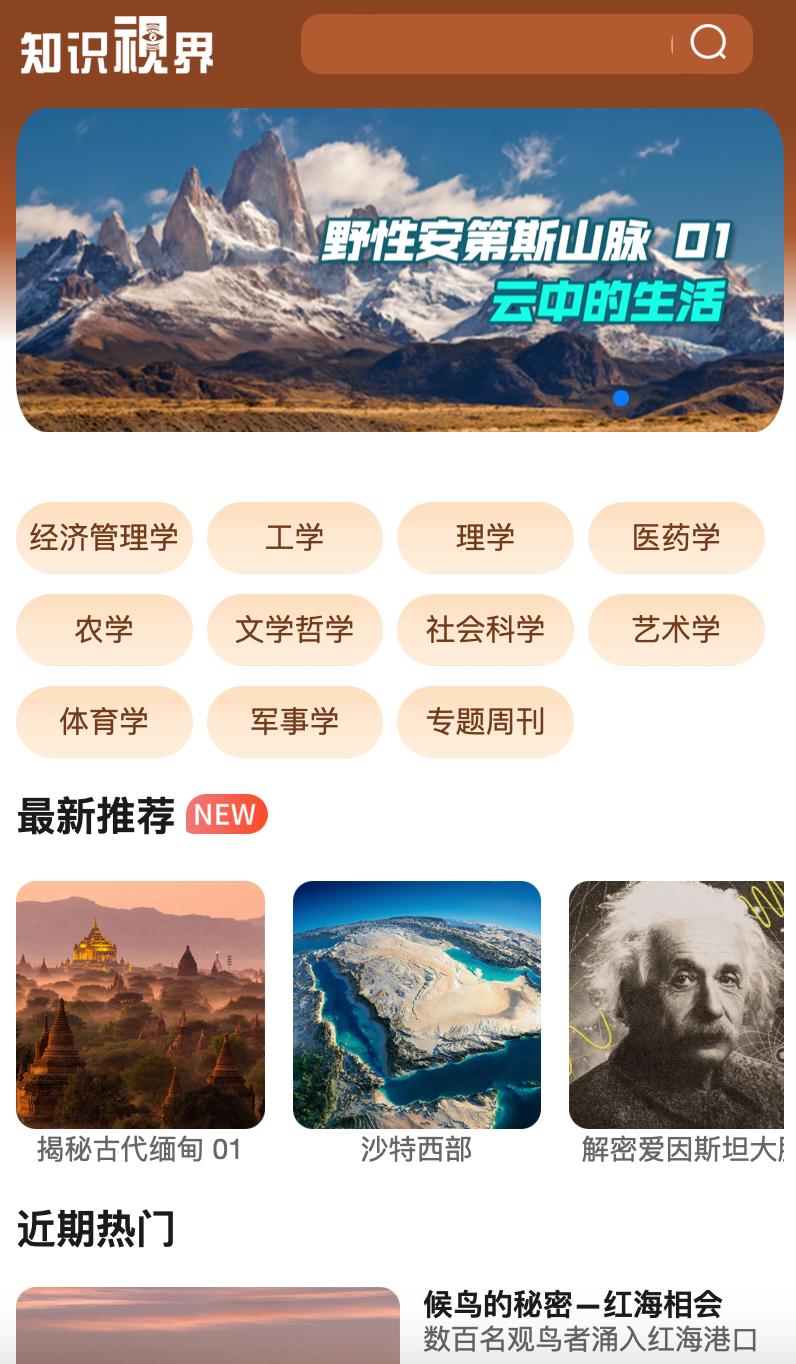
Task: Open the 沙特西部 video thumbnail
Action: [x=417, y=1005]
